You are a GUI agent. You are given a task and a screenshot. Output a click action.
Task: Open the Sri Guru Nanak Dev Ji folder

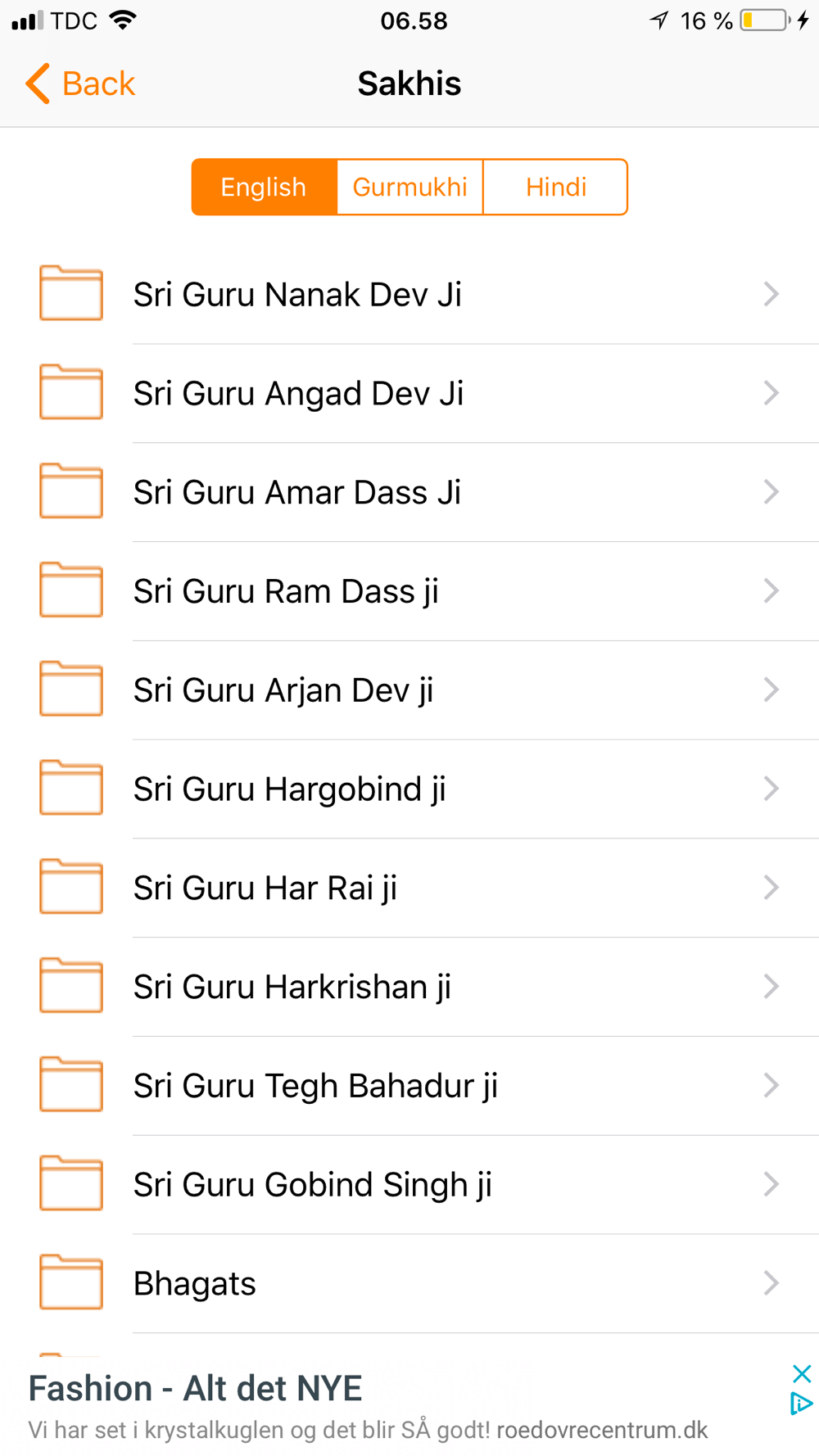point(409,294)
